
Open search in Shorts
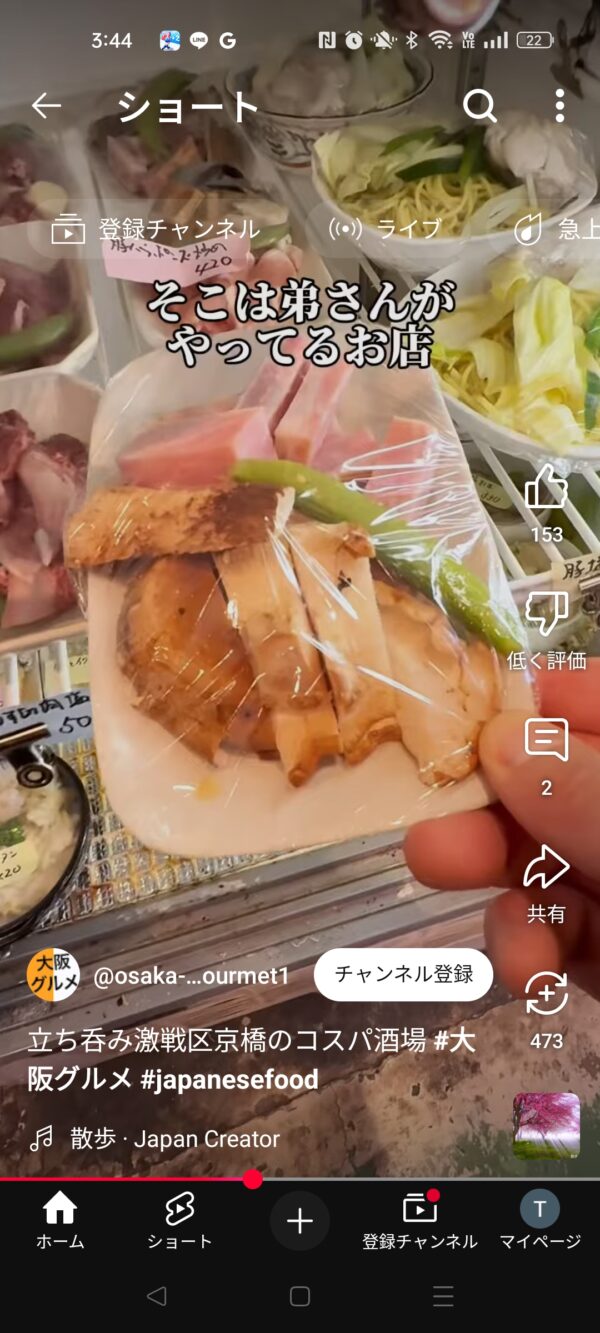[480, 106]
